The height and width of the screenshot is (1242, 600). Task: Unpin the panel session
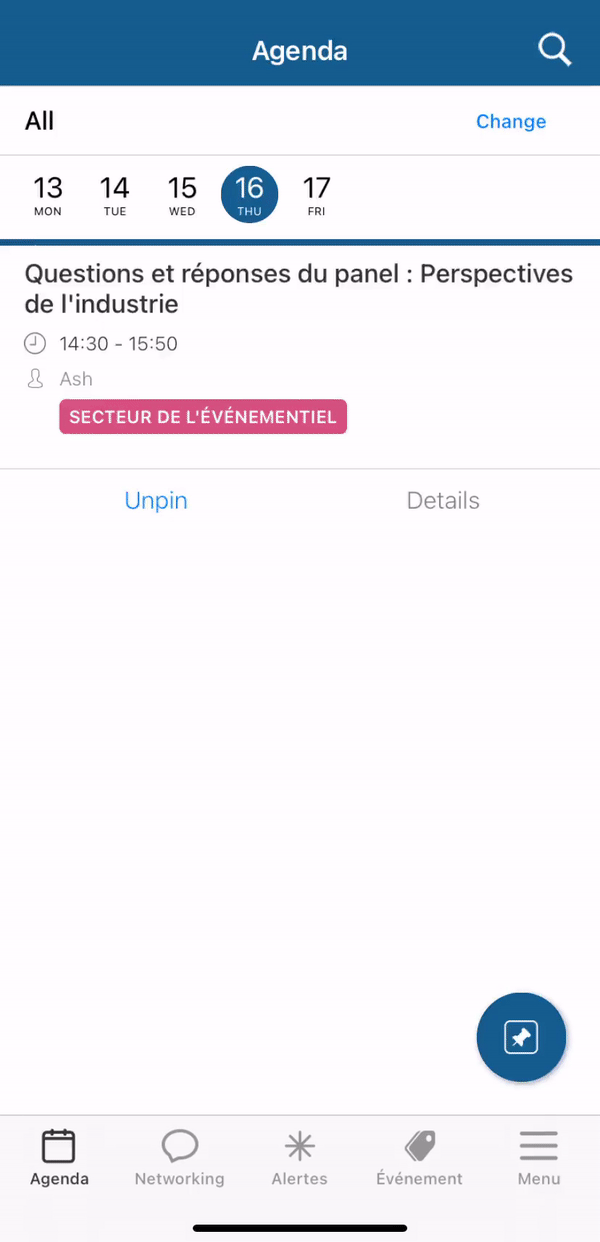156,500
